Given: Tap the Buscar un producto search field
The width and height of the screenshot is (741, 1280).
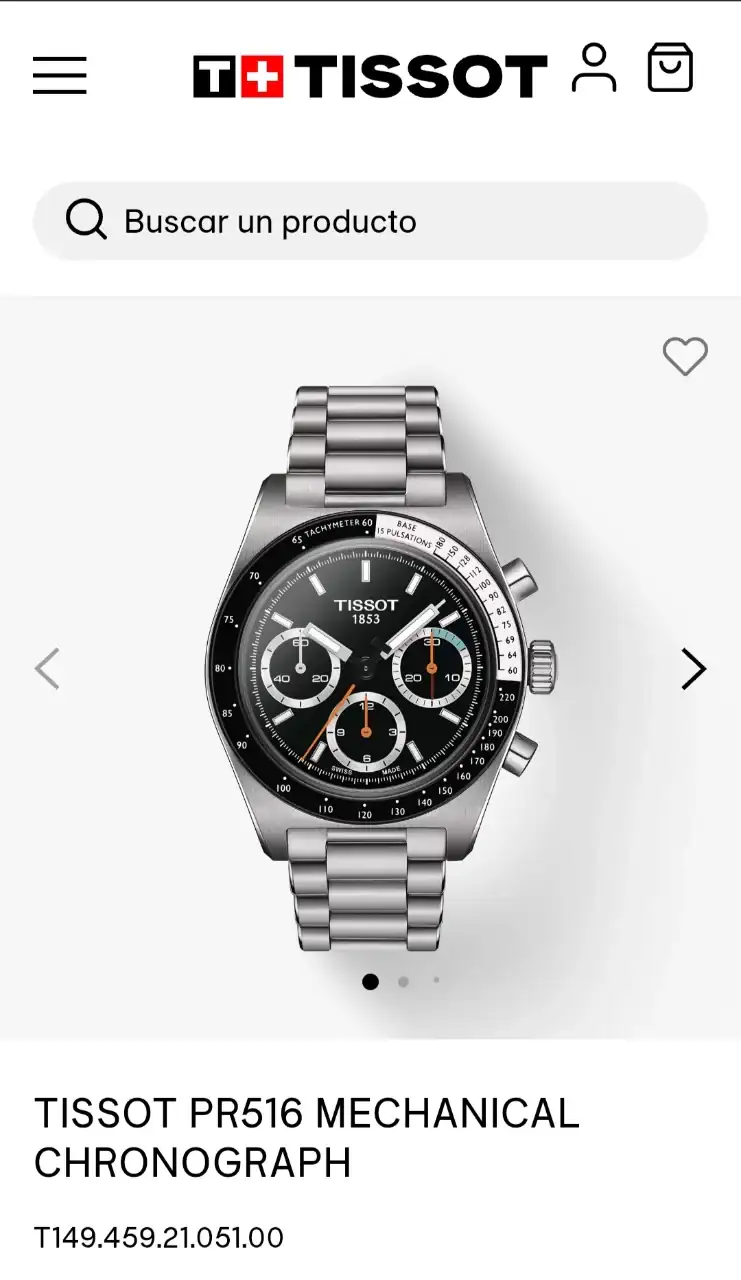Looking at the screenshot, I should 370,221.
